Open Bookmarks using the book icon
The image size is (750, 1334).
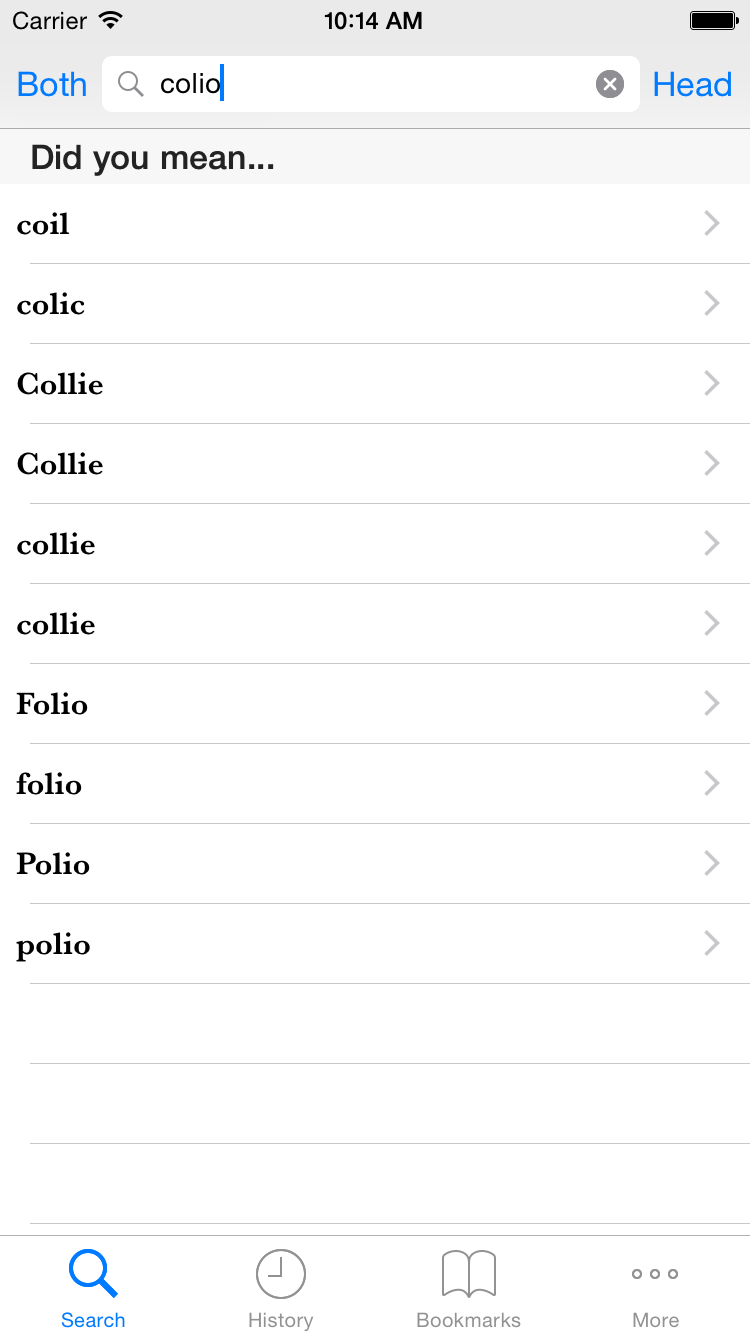(x=467, y=1274)
